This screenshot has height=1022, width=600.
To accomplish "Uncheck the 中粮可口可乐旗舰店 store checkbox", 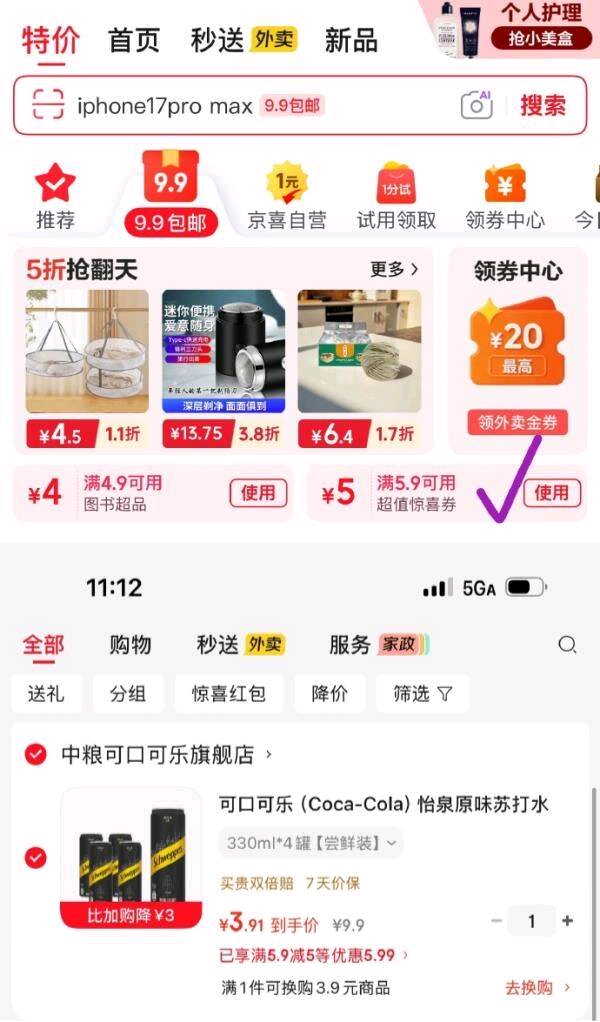I will pos(35,755).
